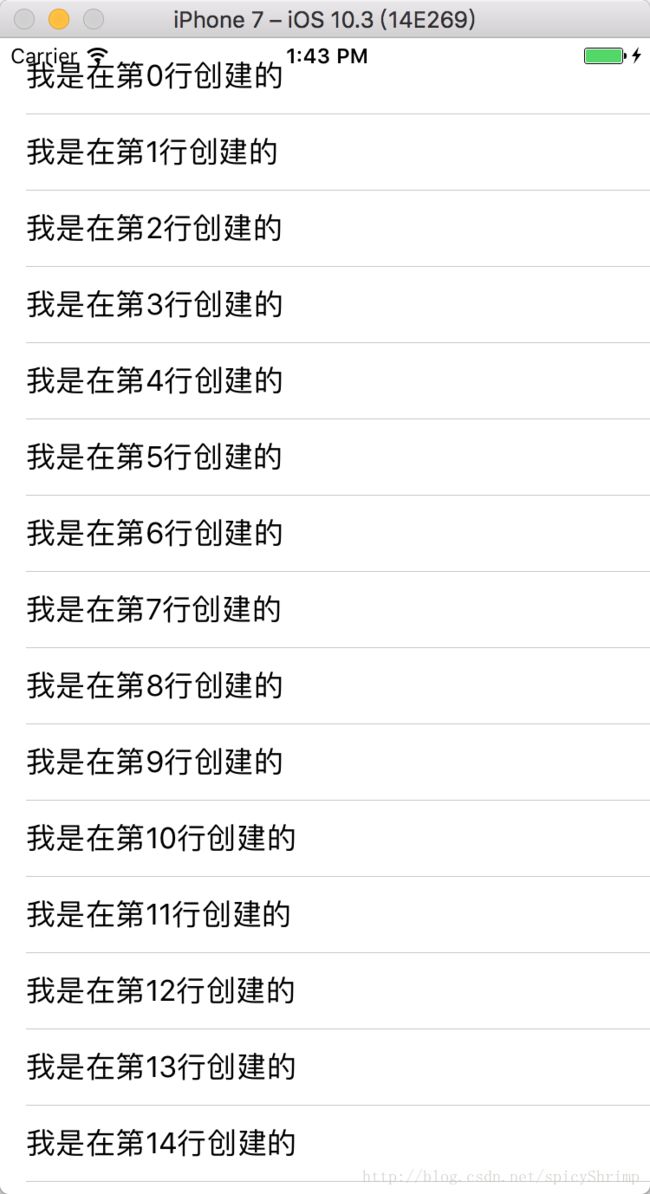The image size is (650, 1194).
Task: Tap the row 我是在第12行创建的
Action: (x=325, y=990)
